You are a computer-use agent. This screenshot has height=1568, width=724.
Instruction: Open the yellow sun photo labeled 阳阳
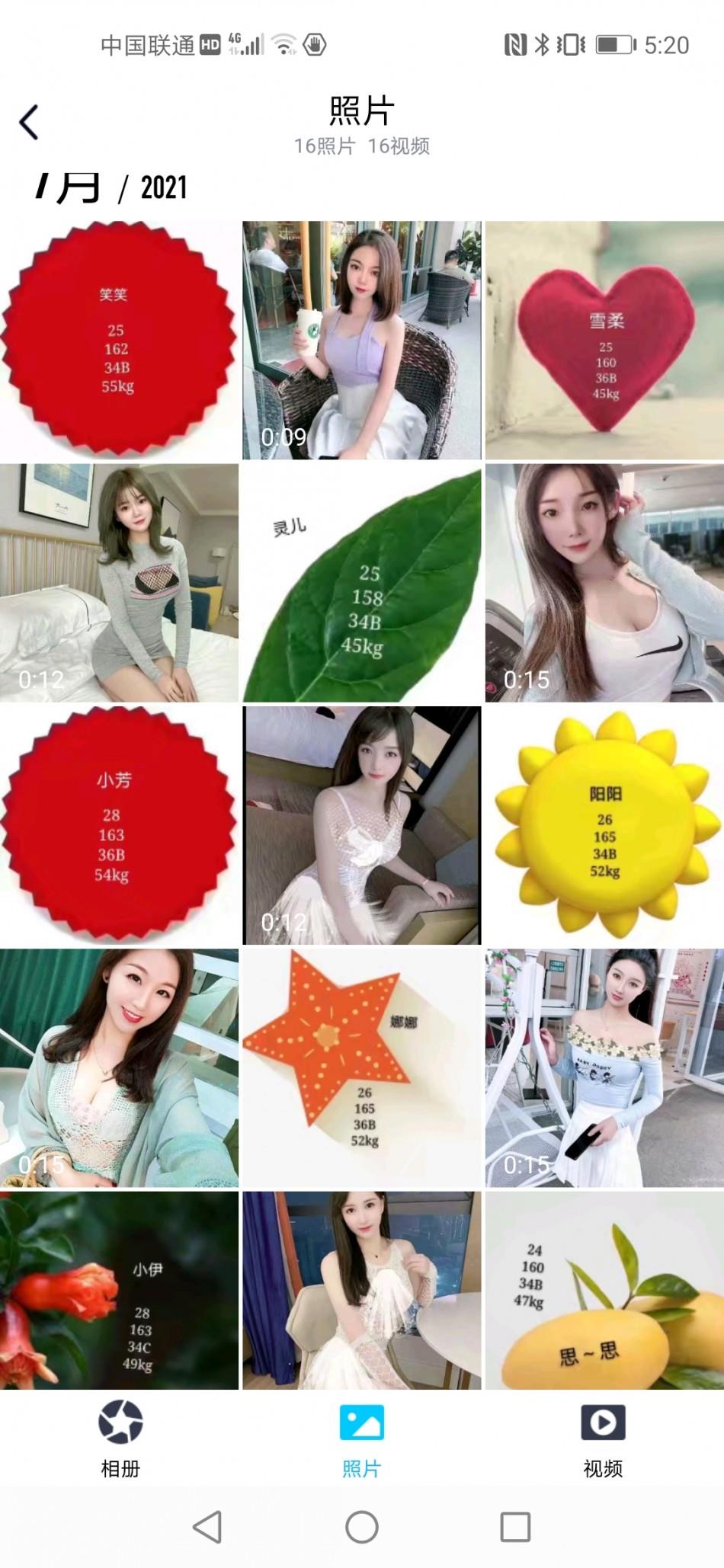[x=604, y=825]
